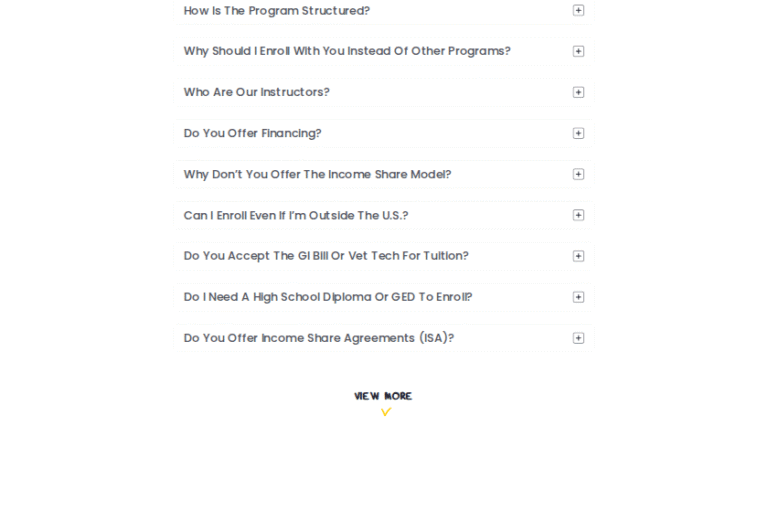Expand High School Diploma or GED question
This screenshot has width=768, height=512.
578,297
